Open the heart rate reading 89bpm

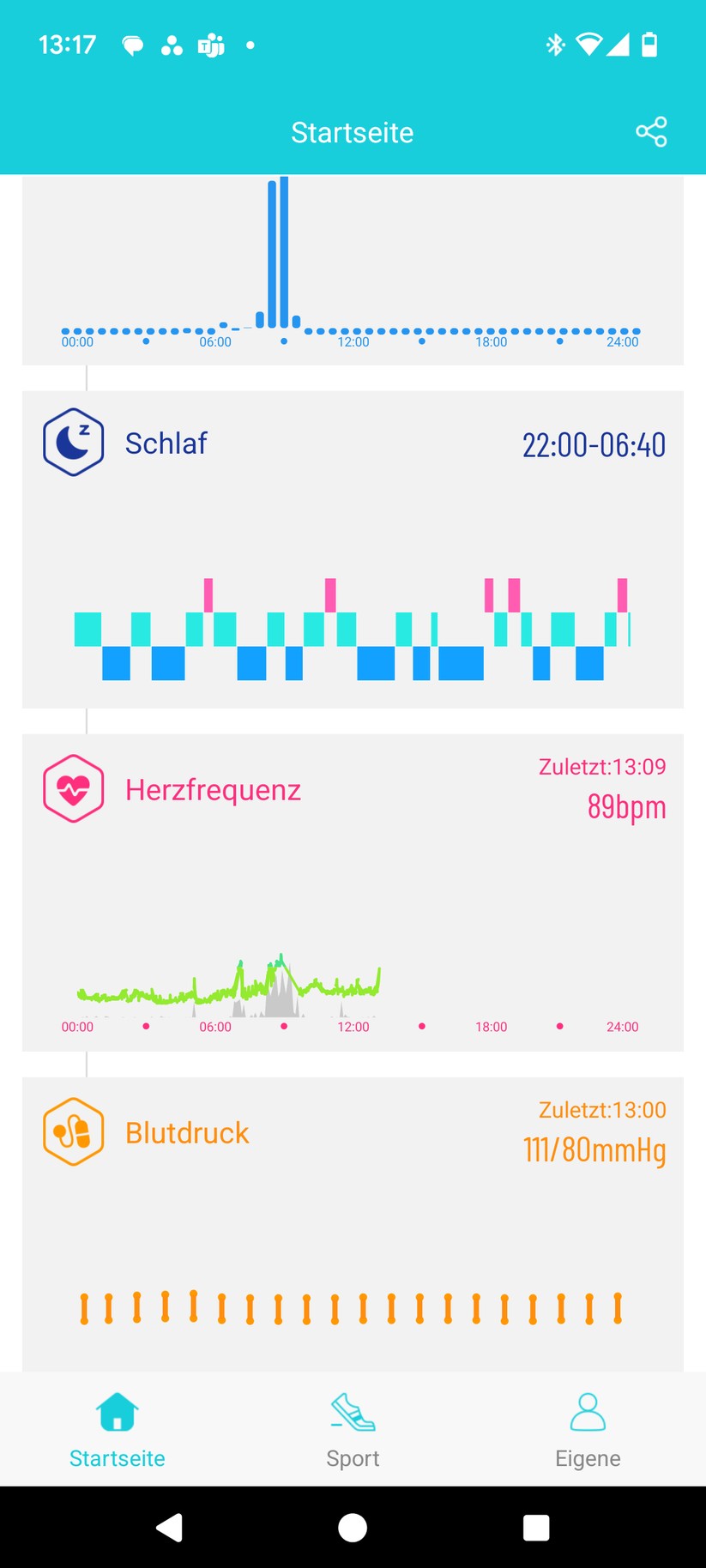pyautogui.click(x=625, y=806)
